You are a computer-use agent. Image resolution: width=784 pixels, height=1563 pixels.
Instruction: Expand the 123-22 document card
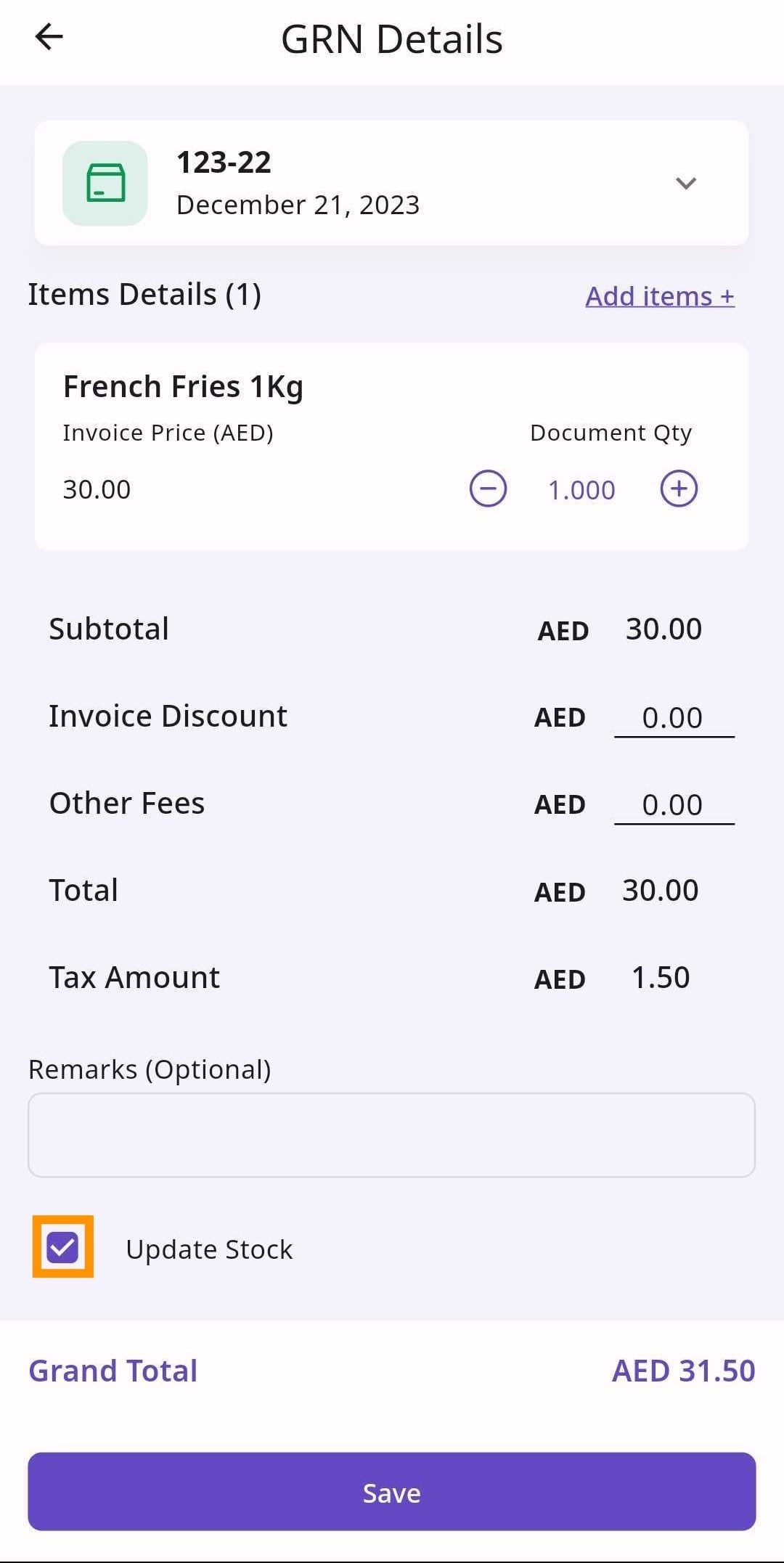point(685,183)
